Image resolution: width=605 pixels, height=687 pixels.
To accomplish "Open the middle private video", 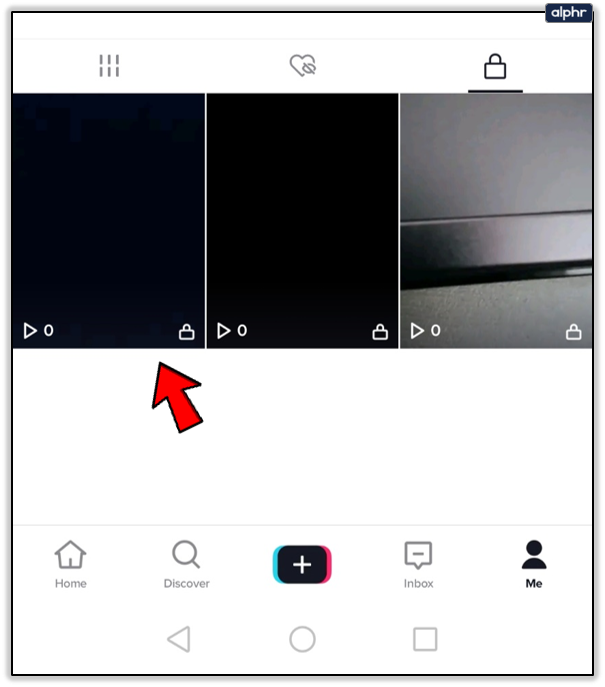I will (302, 220).
